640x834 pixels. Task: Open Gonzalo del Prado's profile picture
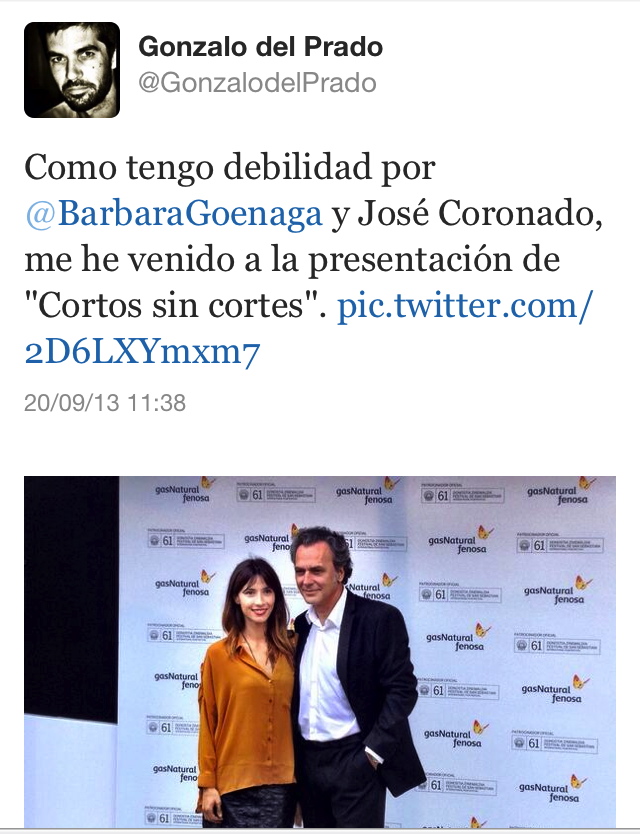(x=72, y=70)
